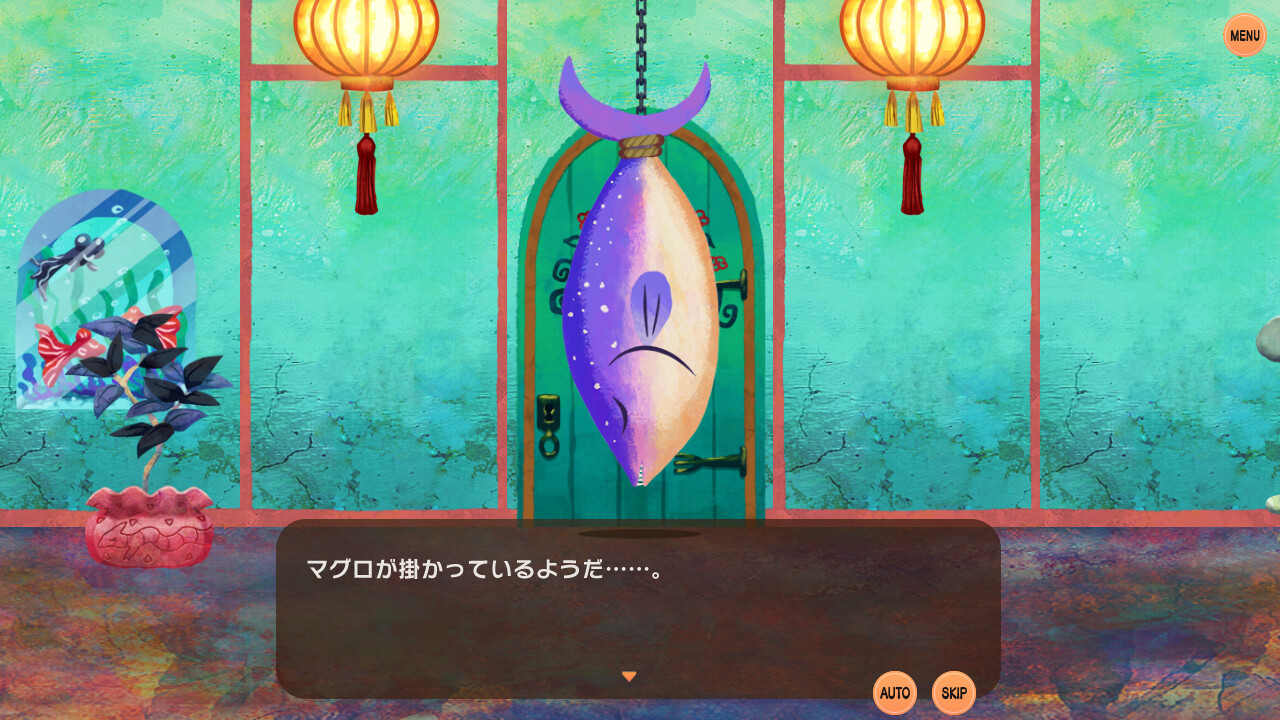Open the MENU button

1245,36
